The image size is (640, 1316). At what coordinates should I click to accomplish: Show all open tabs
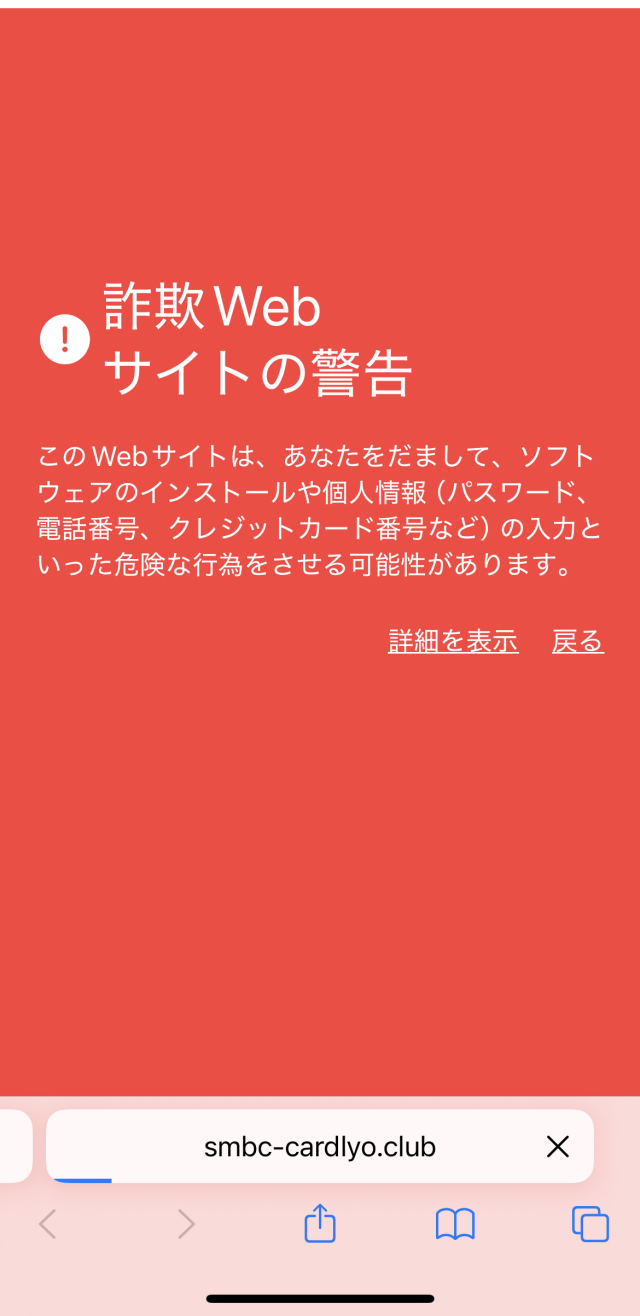[590, 1223]
